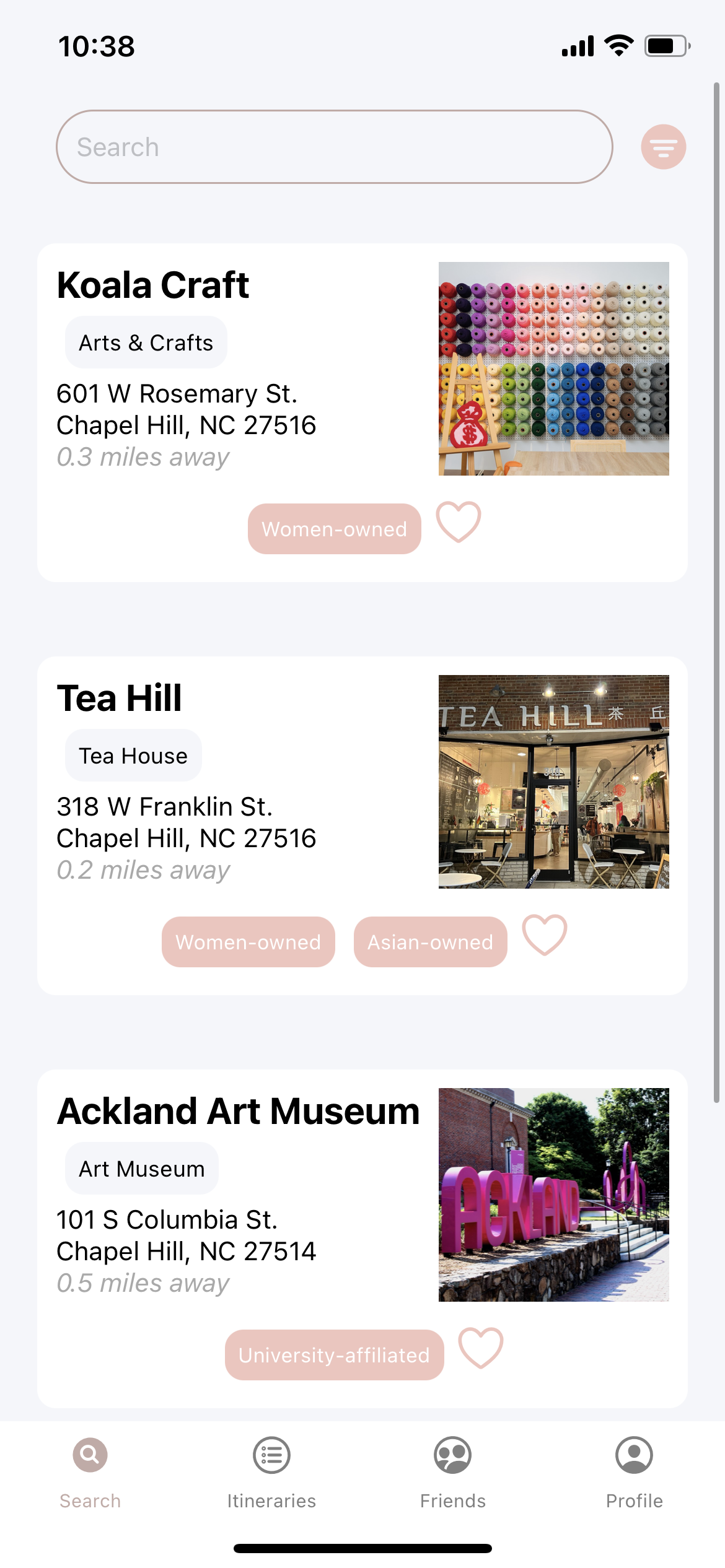Screen dimensions: 725x1568
Task: Open the filter options icon
Action: (663, 147)
